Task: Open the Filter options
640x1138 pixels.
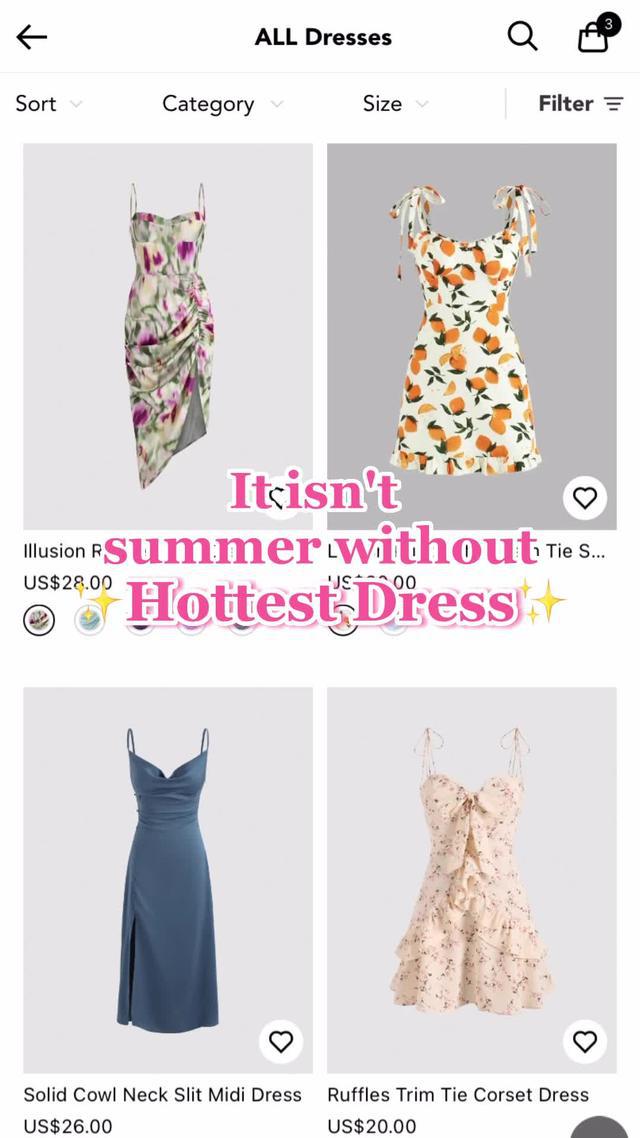Action: [580, 104]
